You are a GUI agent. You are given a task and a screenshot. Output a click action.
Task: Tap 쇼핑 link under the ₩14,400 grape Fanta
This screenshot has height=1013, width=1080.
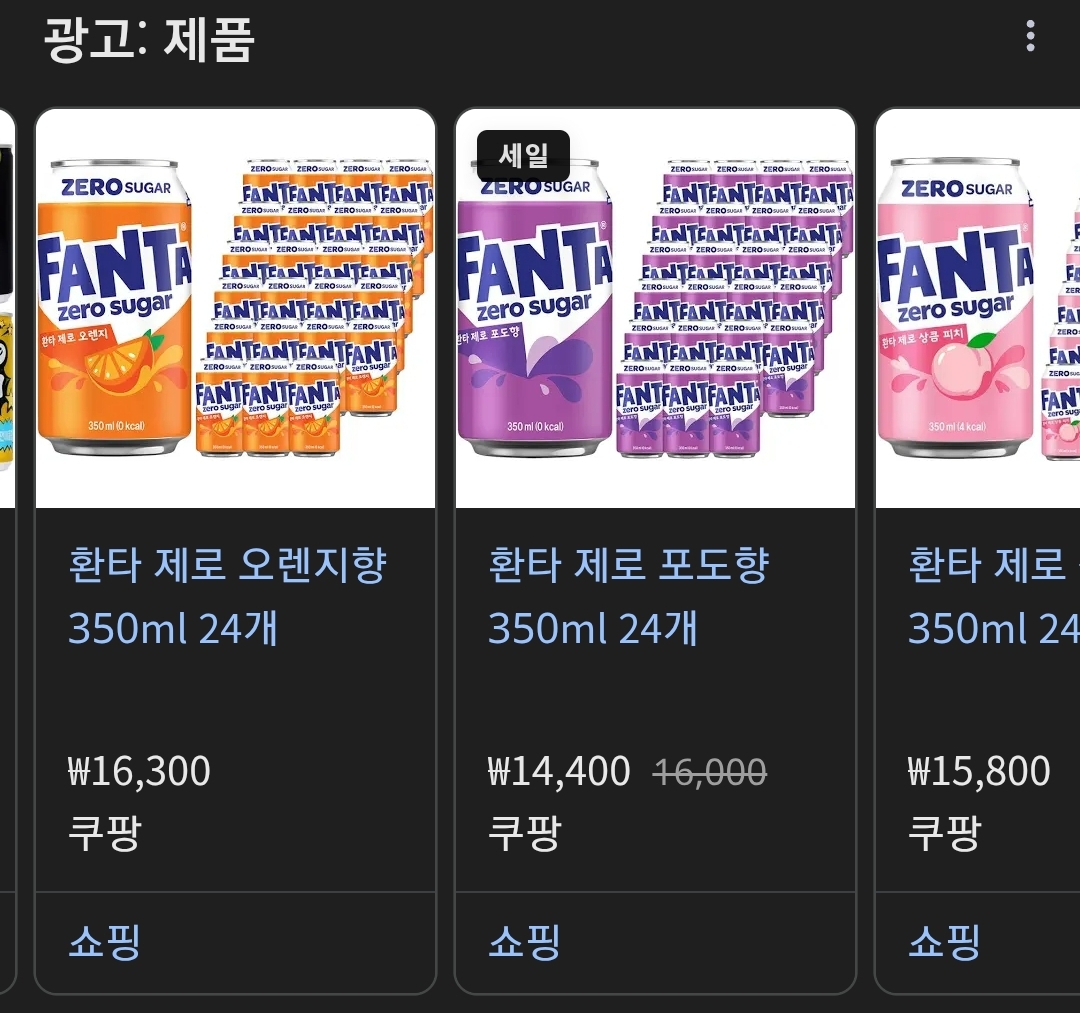[524, 941]
